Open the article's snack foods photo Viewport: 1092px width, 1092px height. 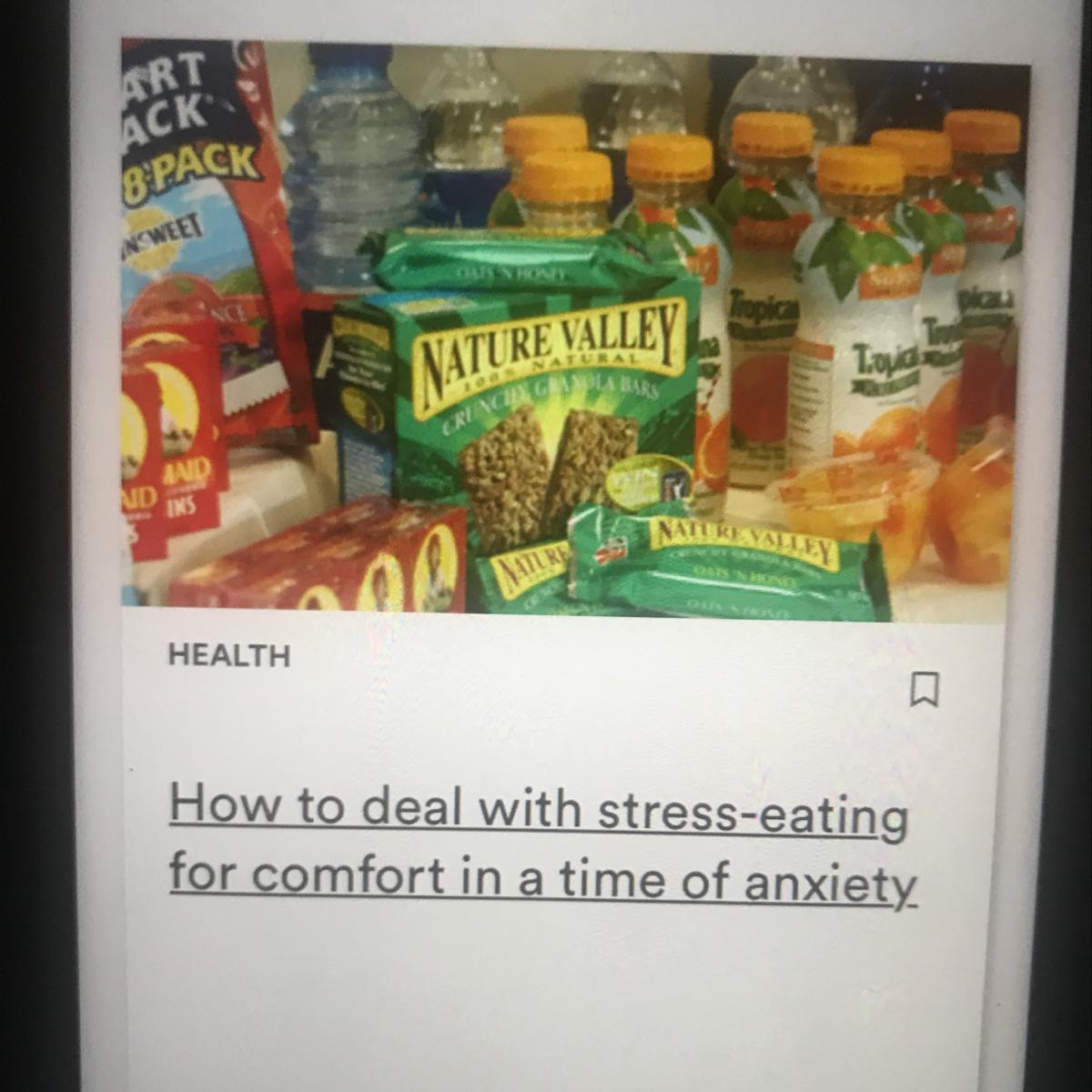575,328
